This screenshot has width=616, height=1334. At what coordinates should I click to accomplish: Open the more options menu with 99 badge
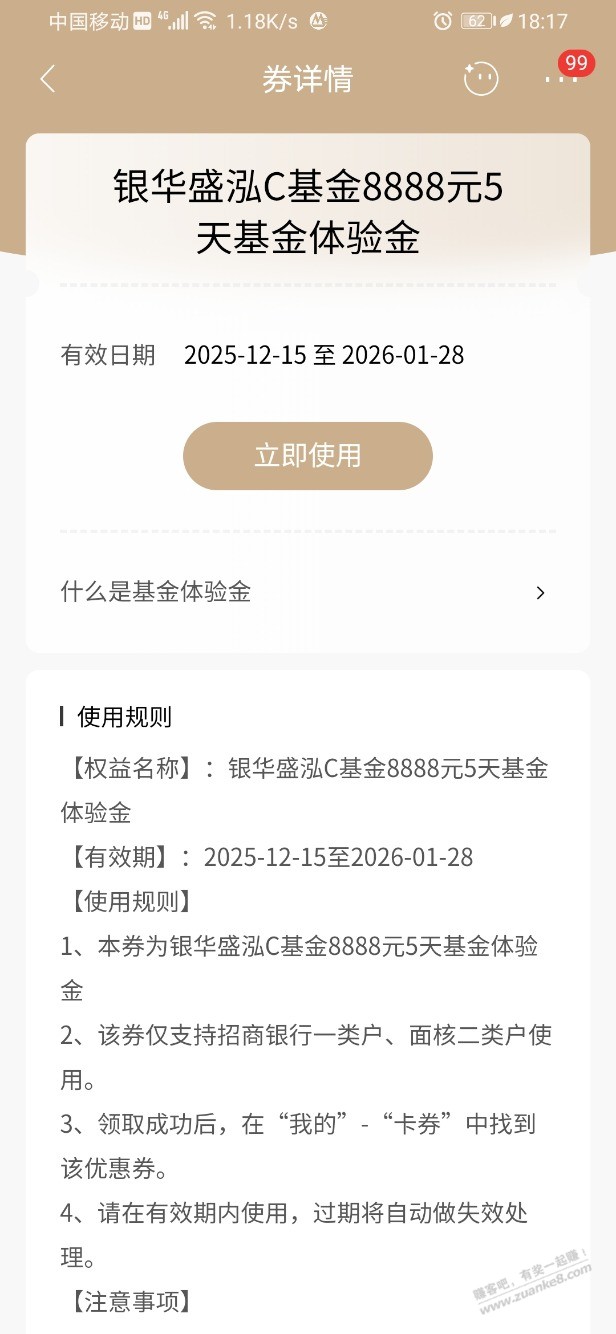[x=562, y=77]
